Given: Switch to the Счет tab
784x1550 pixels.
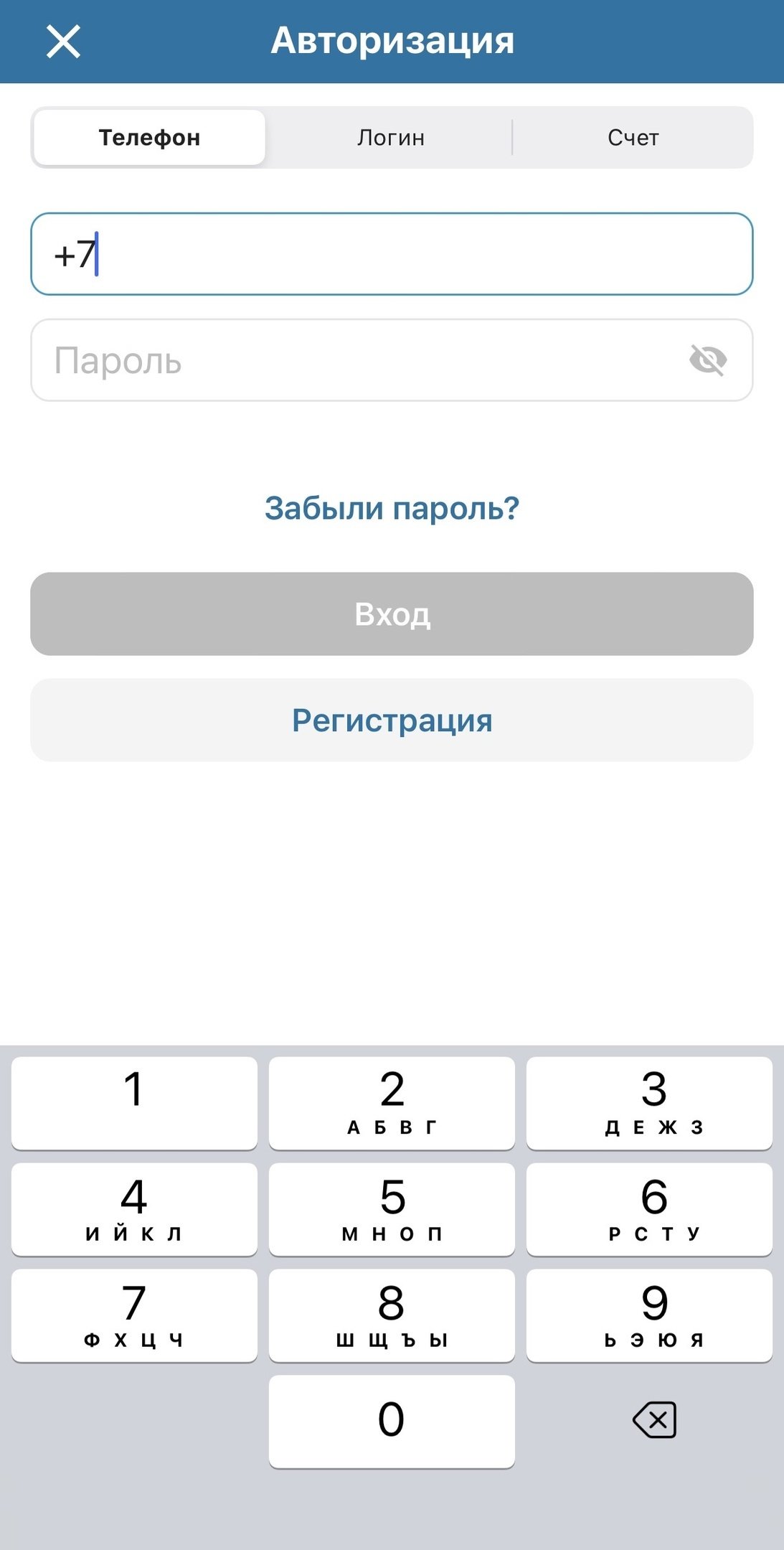Looking at the screenshot, I should point(633,137).
